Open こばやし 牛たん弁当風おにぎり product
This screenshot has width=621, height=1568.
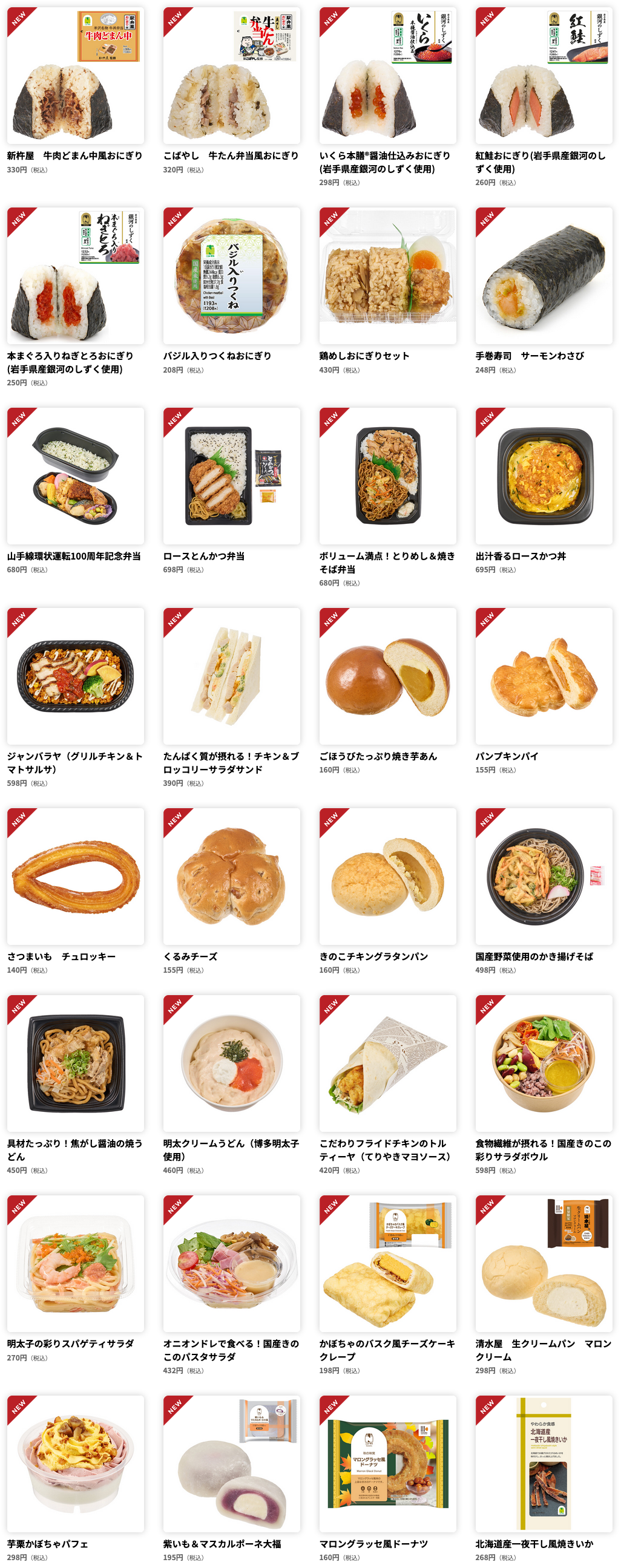click(x=231, y=76)
